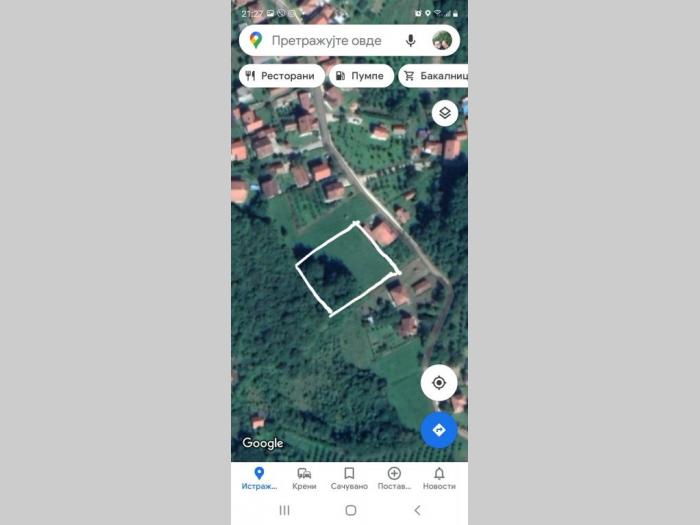Switch to the Истражите tab
Viewport: 700px width, 525px height.
tap(259, 478)
